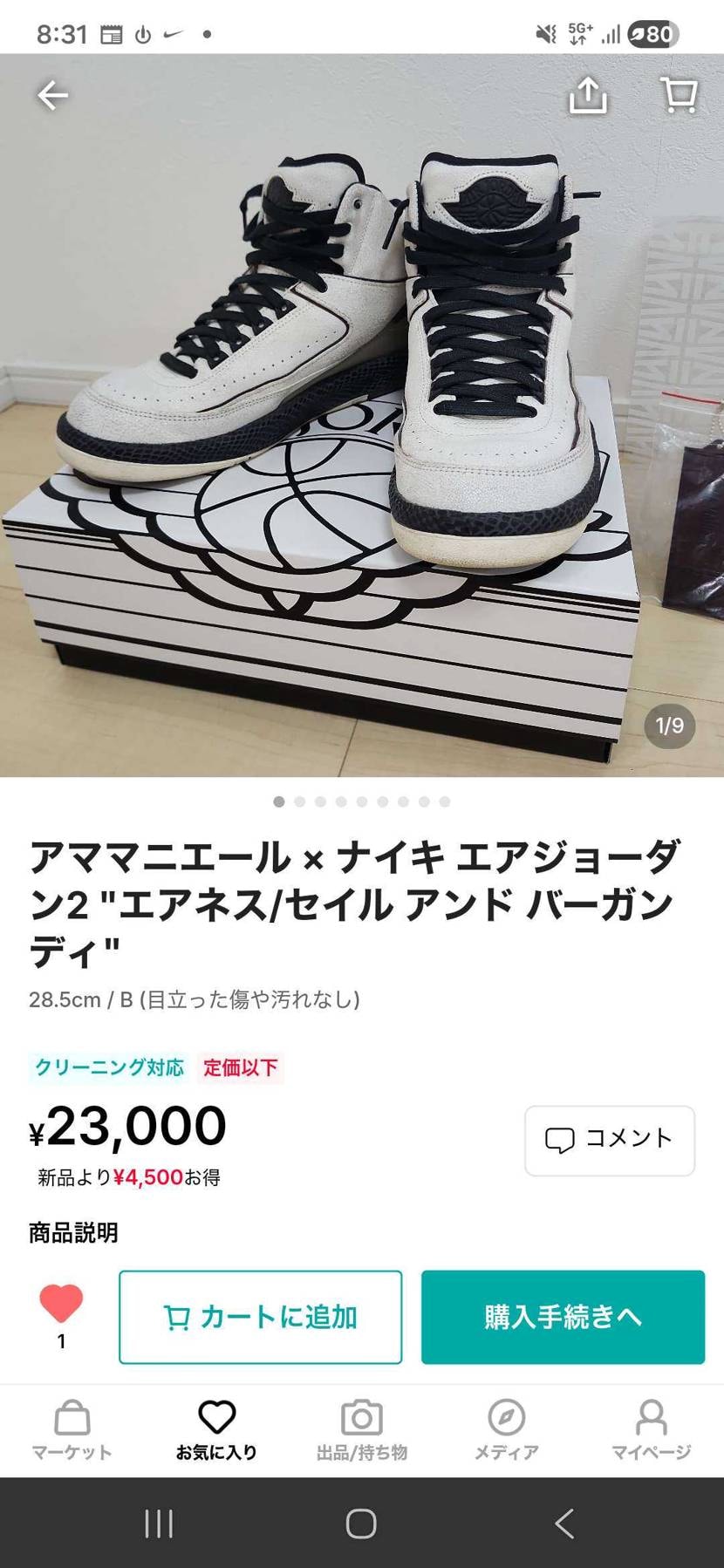Viewport: 724px width, 1568px height.
Task: Toggle the heart favorite on this item
Action: [61, 1305]
